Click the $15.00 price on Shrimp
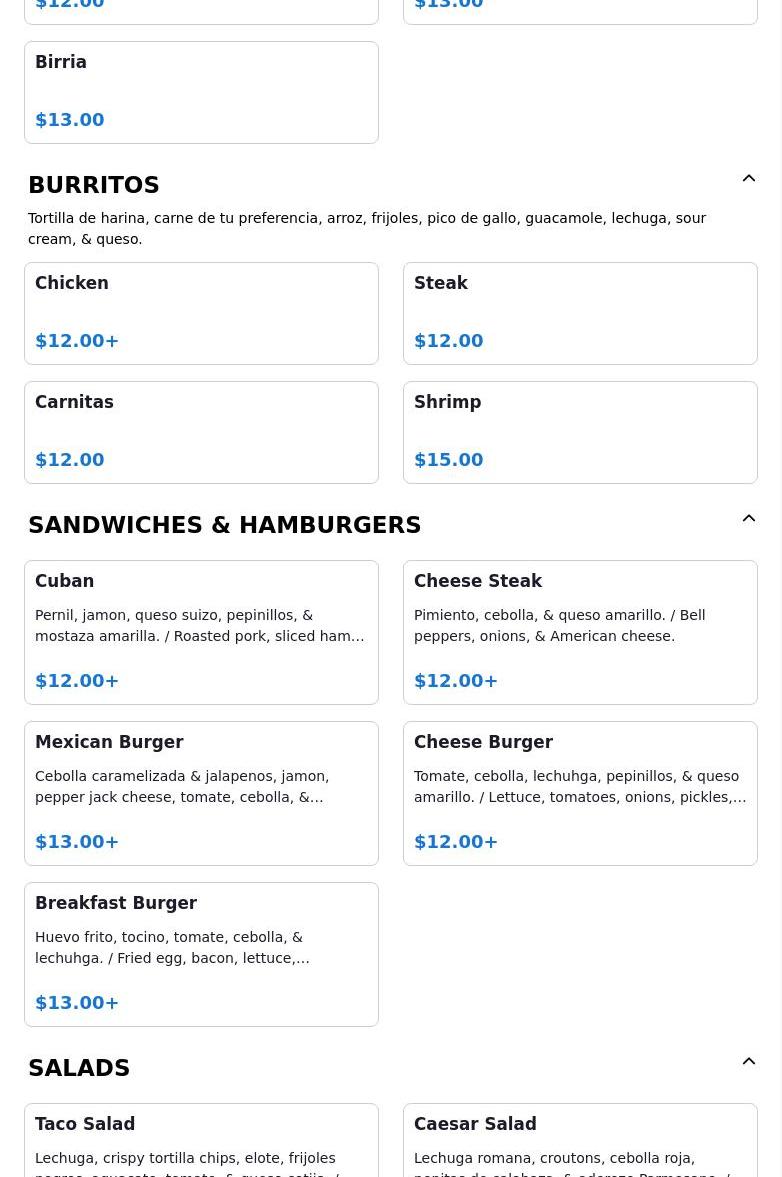 [448, 460]
